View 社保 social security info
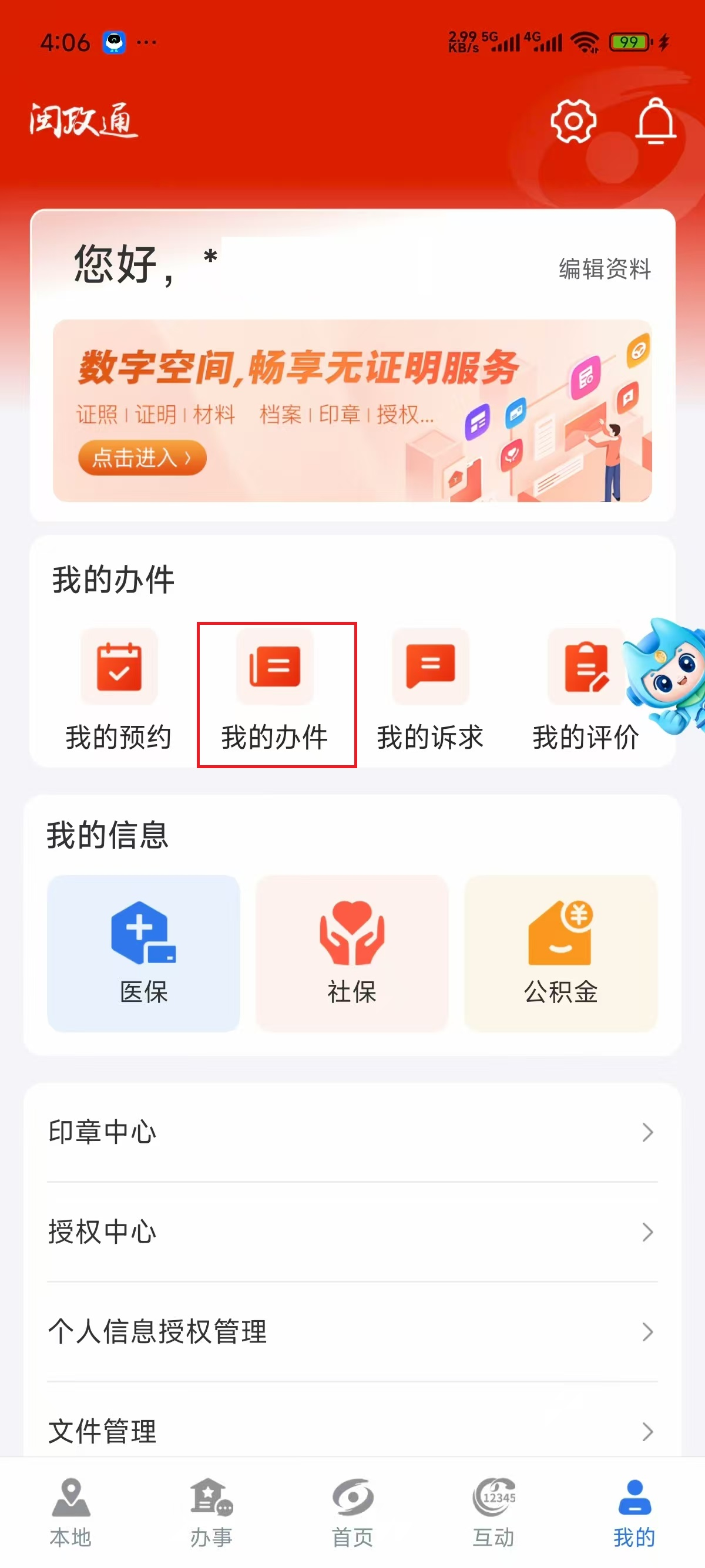Viewport: 705px width, 1568px height. pyautogui.click(x=352, y=953)
